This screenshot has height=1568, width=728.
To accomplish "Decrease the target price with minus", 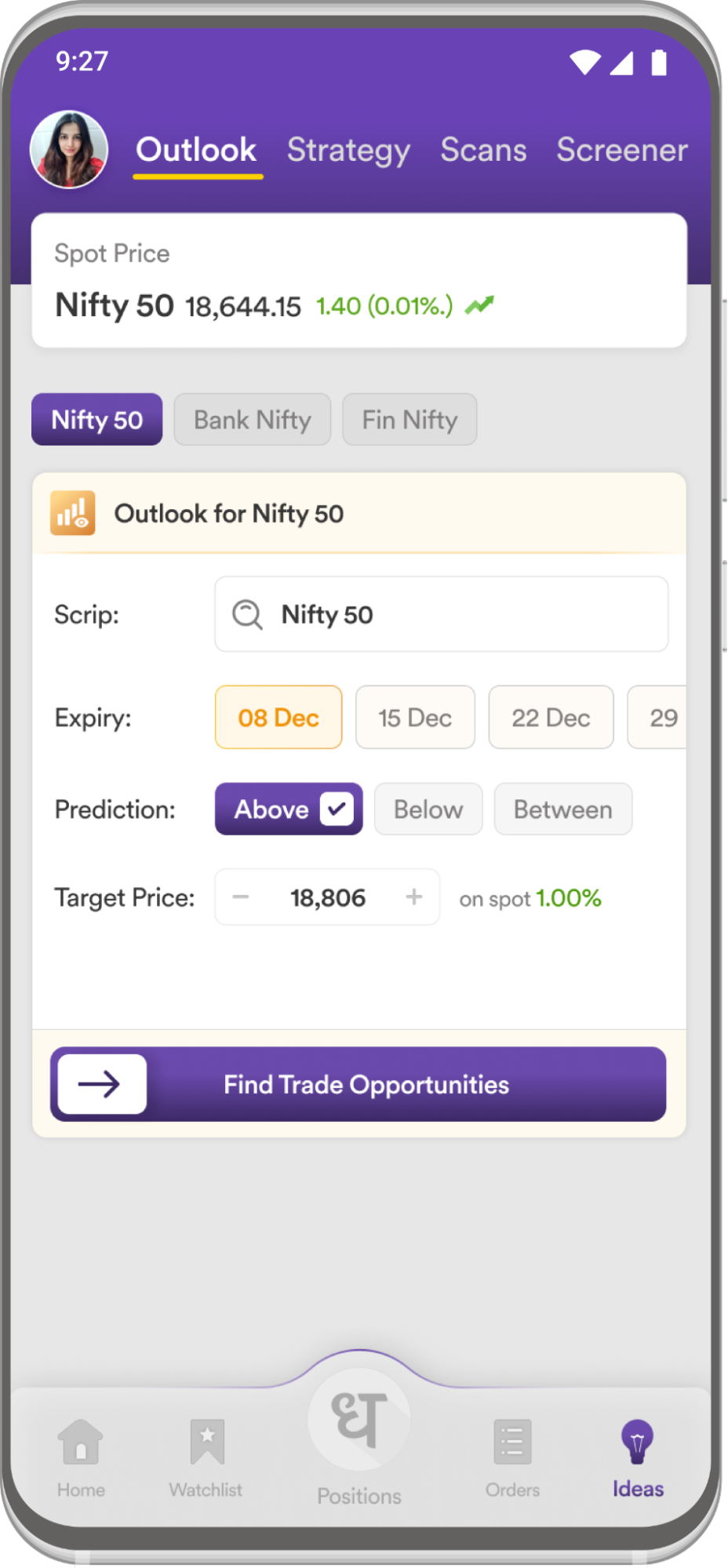I will (241, 897).
